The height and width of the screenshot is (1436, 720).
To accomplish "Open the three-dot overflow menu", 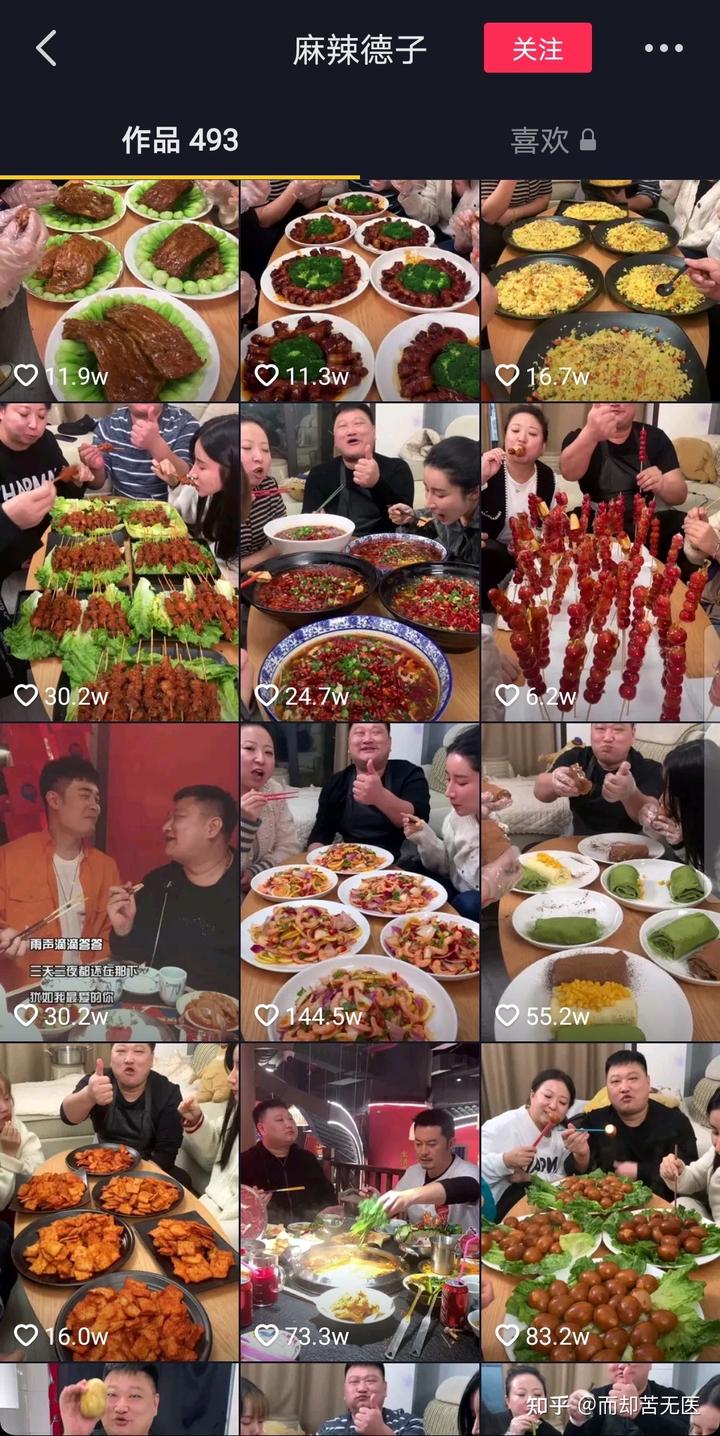I will tap(663, 48).
